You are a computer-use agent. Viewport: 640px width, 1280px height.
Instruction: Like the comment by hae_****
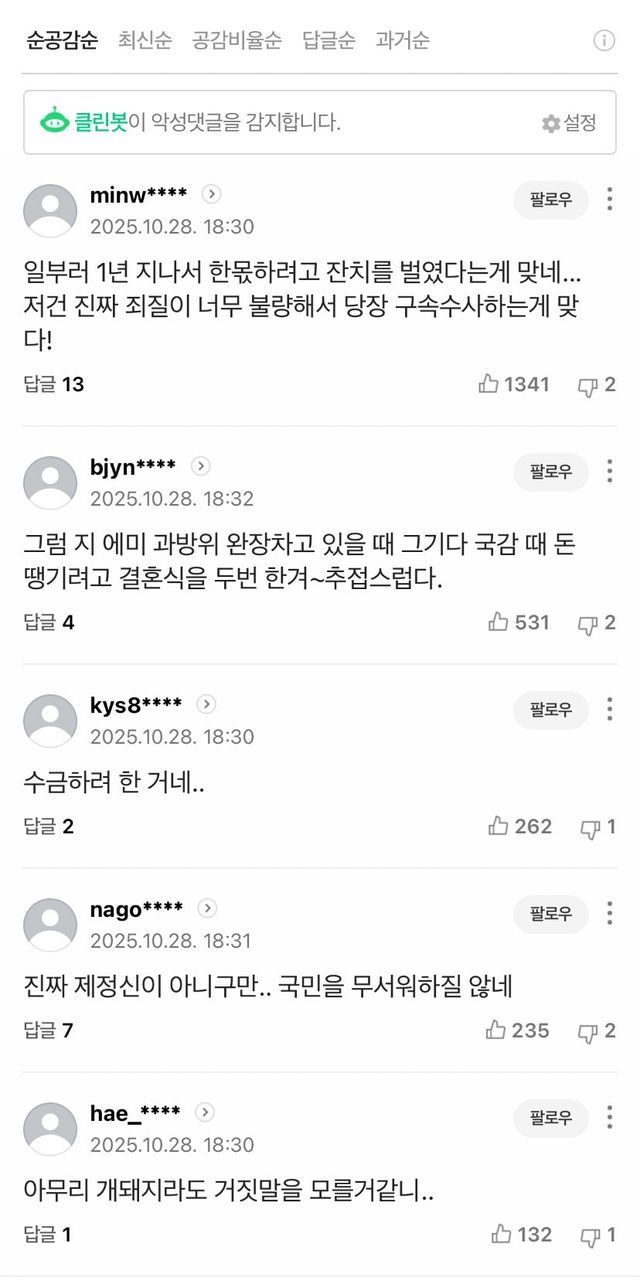click(x=521, y=1234)
